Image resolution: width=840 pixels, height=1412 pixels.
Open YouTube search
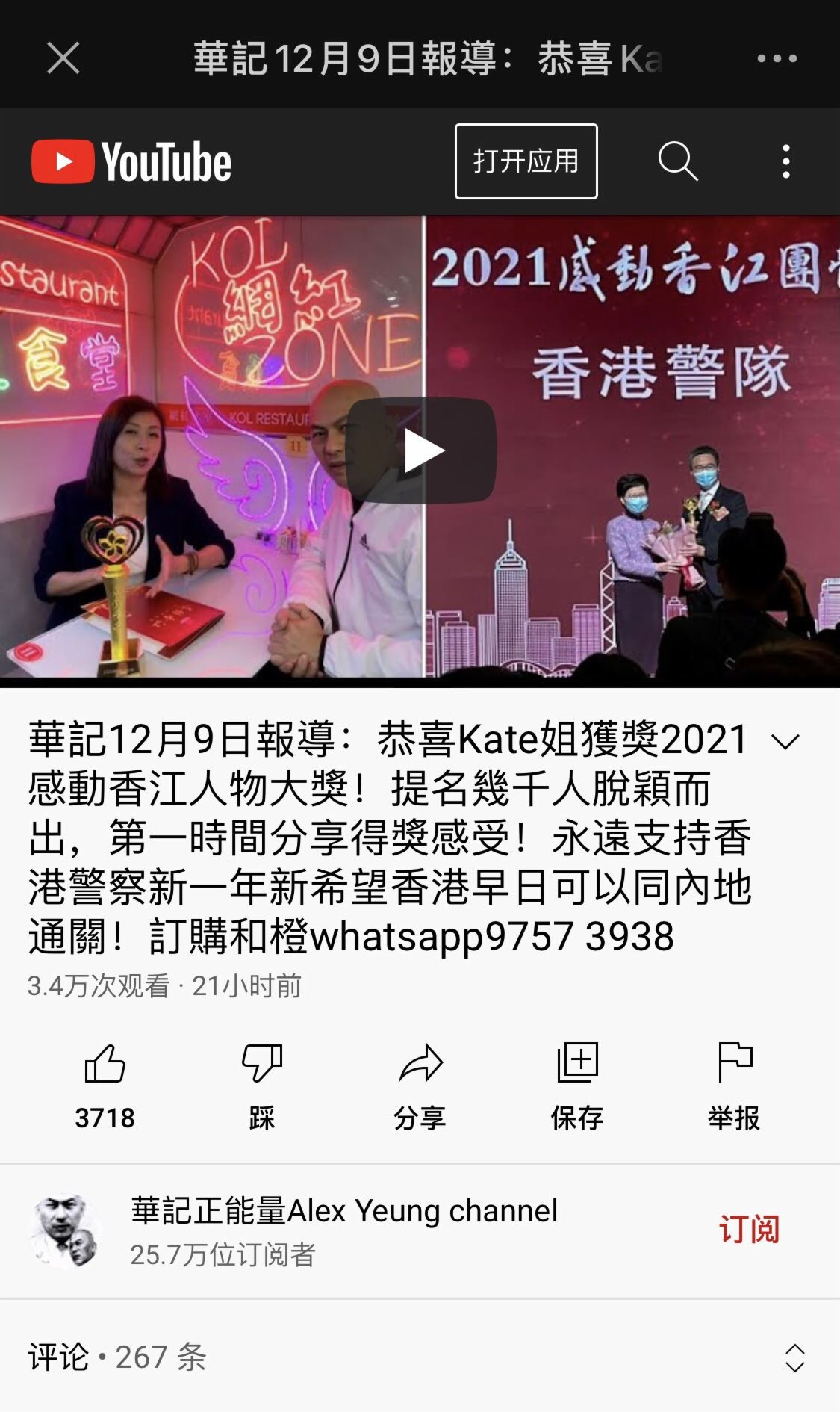677,161
